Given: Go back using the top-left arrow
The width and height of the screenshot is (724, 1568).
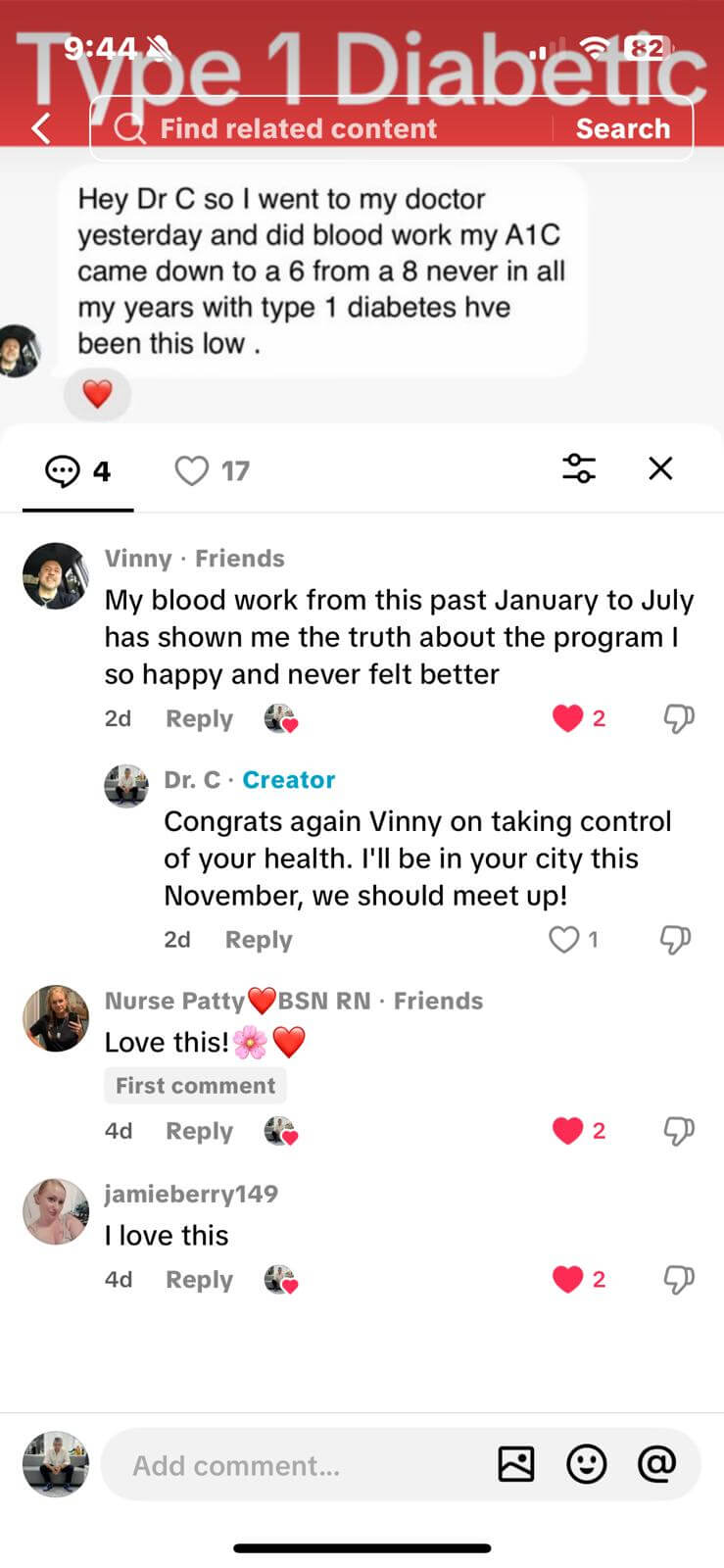Looking at the screenshot, I should pyautogui.click(x=41, y=128).
